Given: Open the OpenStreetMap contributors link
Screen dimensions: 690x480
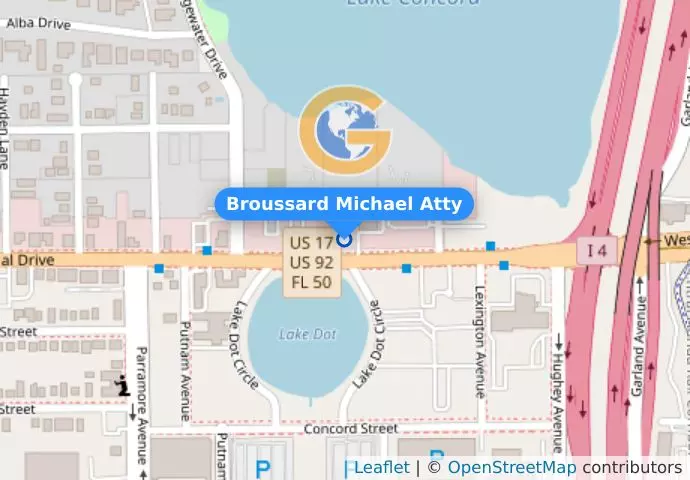Looking at the screenshot, I should [x=511, y=468].
